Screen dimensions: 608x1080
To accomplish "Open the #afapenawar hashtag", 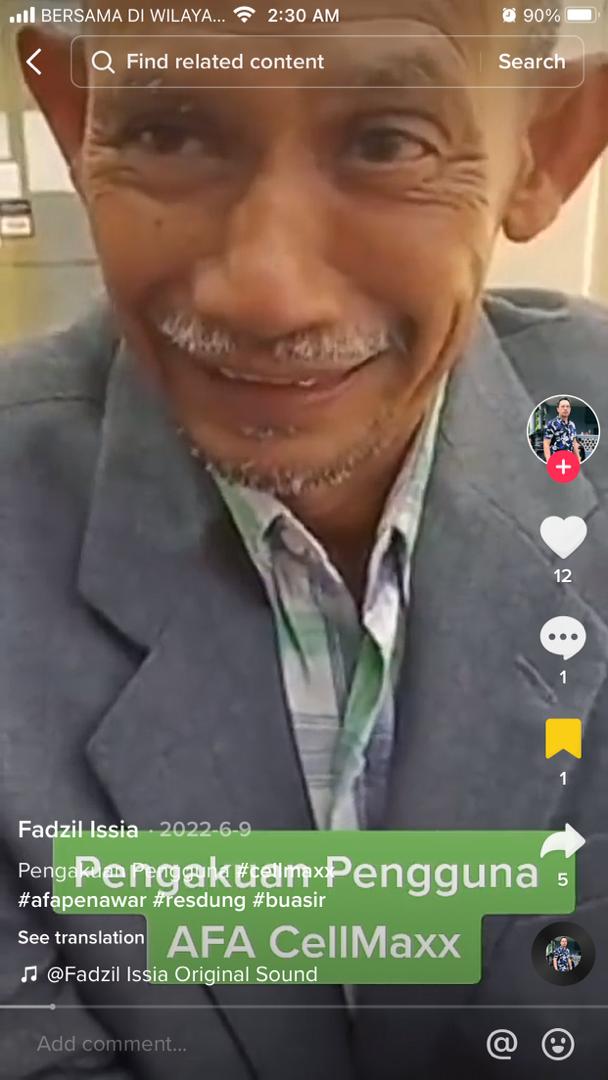I will [80, 899].
